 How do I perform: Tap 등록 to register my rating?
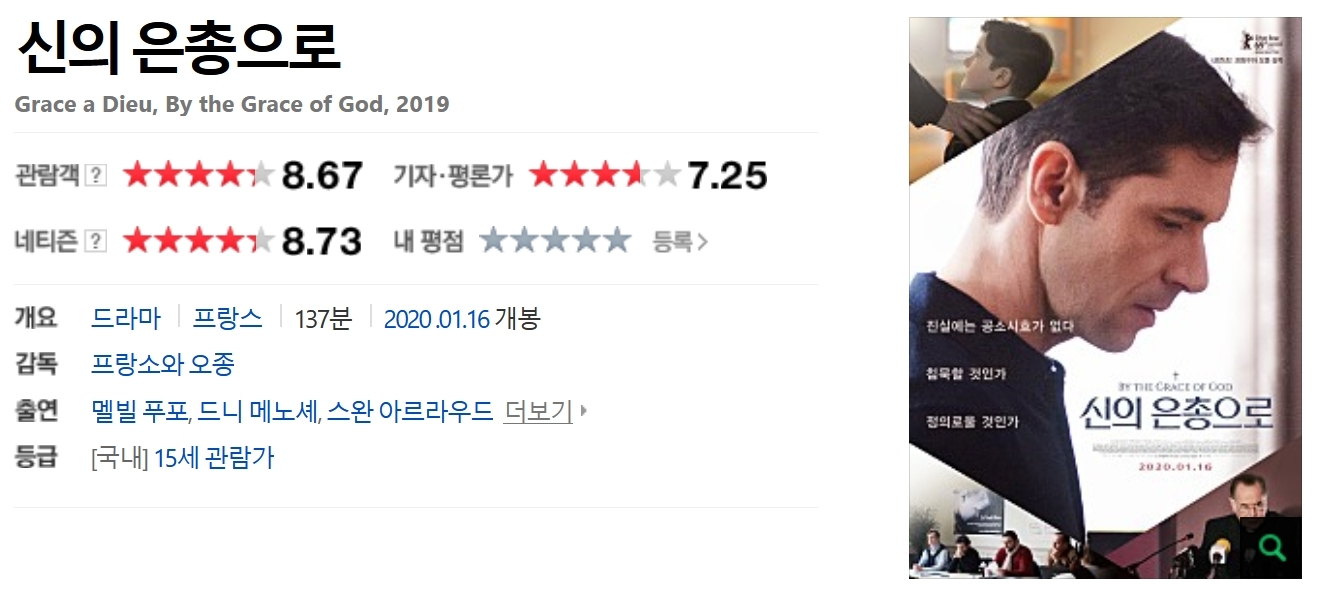click(680, 241)
